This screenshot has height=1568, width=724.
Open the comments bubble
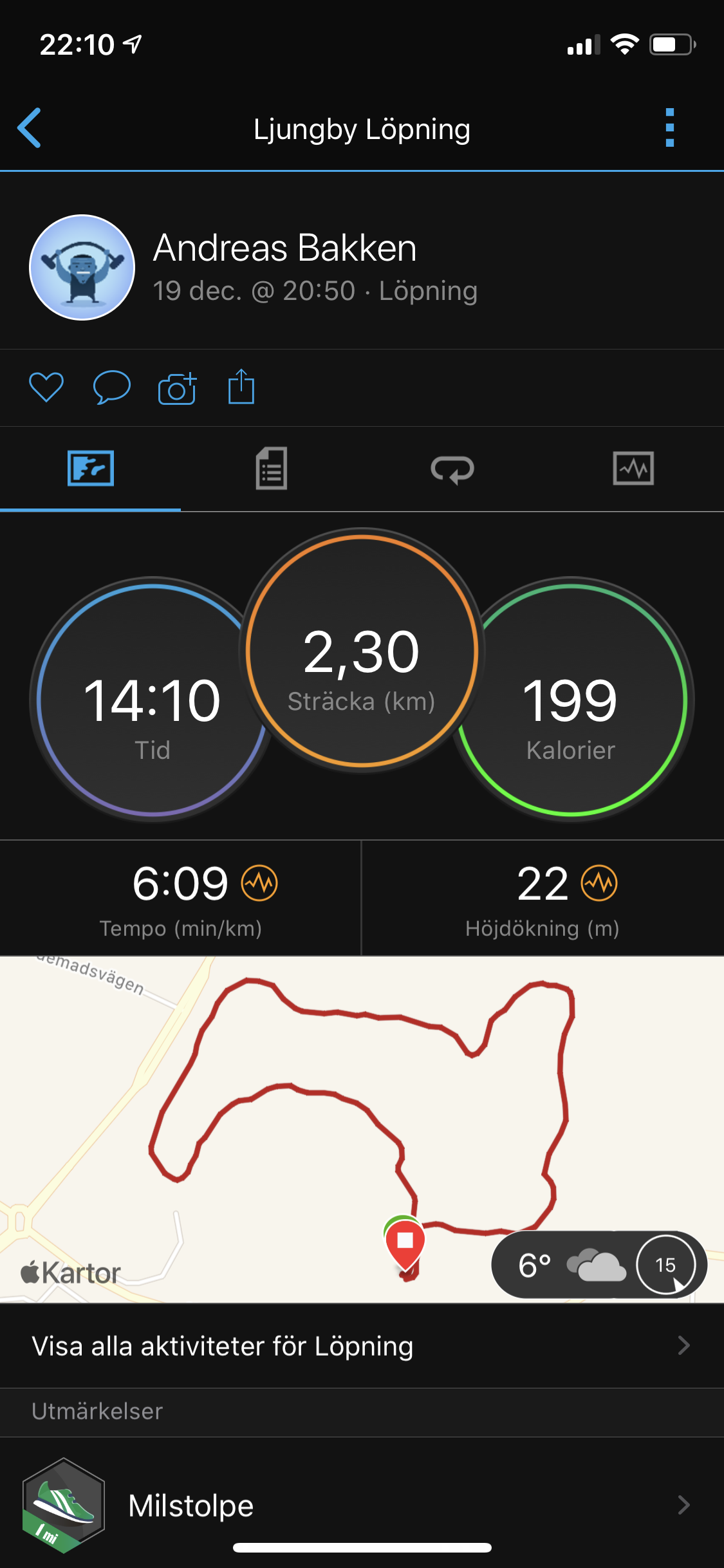pyautogui.click(x=111, y=387)
